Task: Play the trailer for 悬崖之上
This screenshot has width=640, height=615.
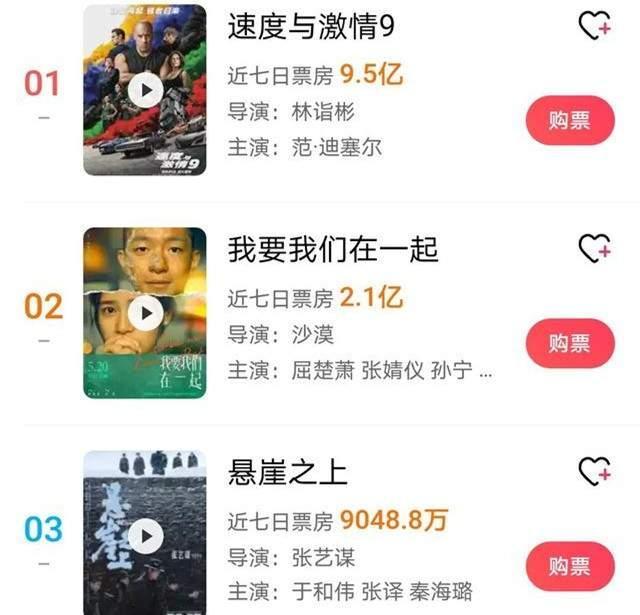Action: (x=146, y=537)
